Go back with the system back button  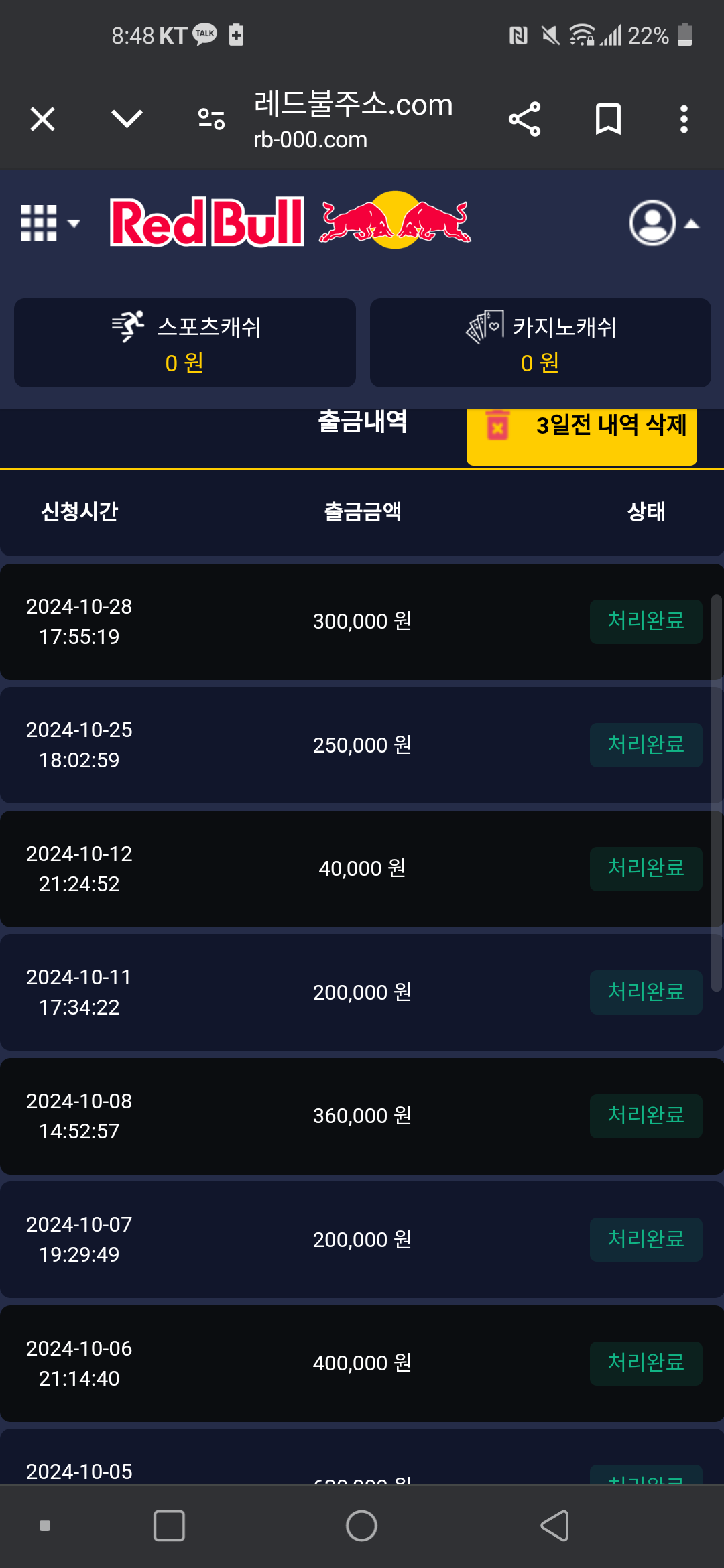tap(555, 1526)
